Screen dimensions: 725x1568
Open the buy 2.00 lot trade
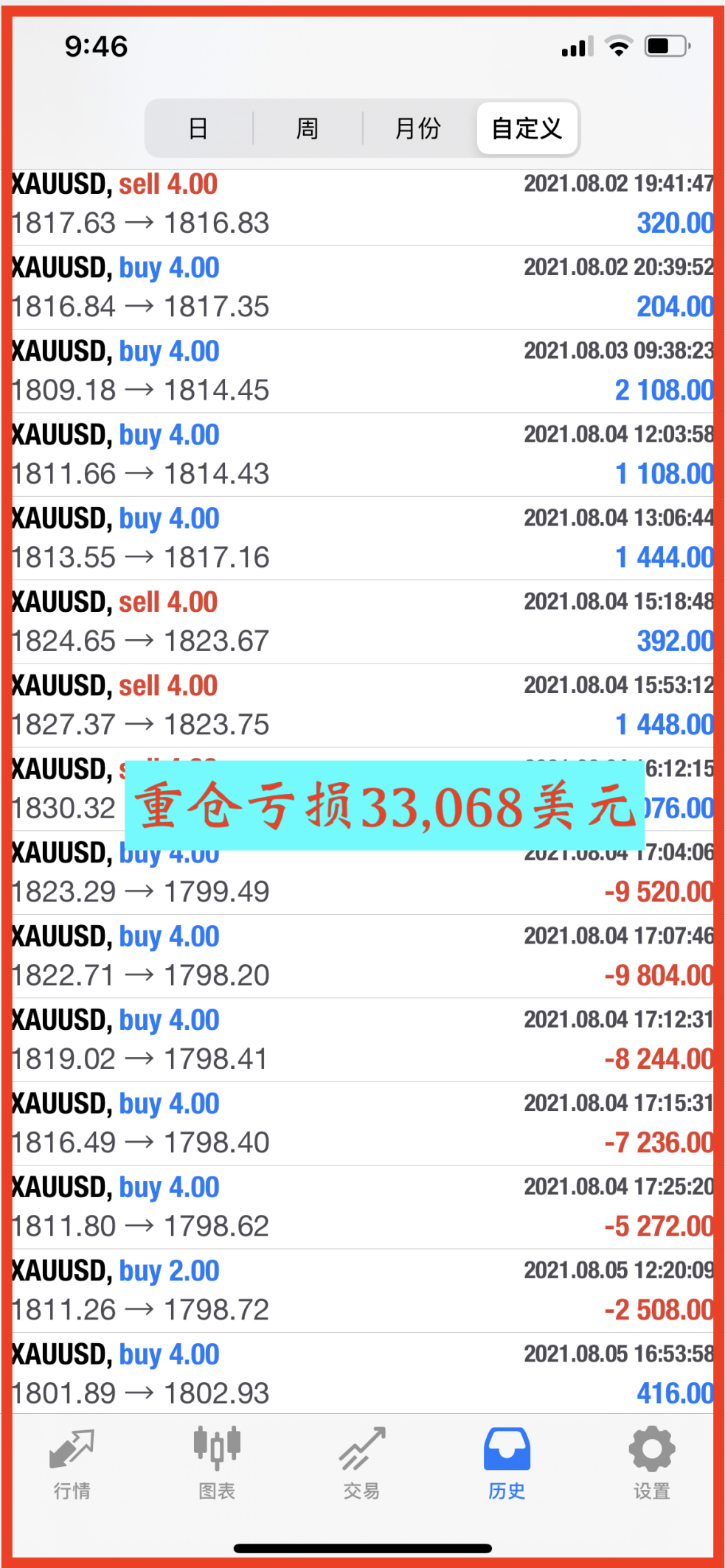(363, 1291)
